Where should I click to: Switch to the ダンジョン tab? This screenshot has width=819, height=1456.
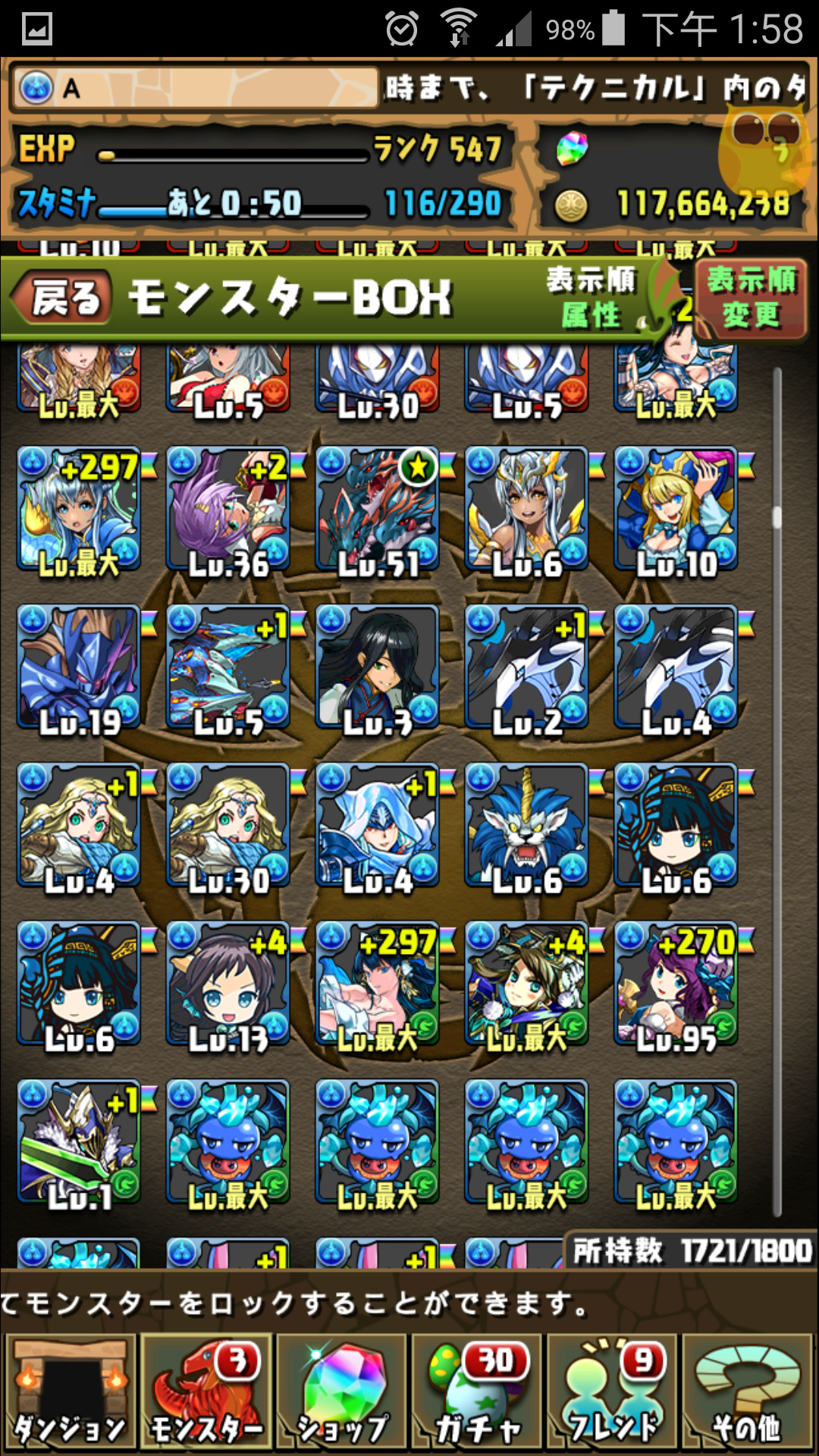pyautogui.click(x=70, y=1392)
